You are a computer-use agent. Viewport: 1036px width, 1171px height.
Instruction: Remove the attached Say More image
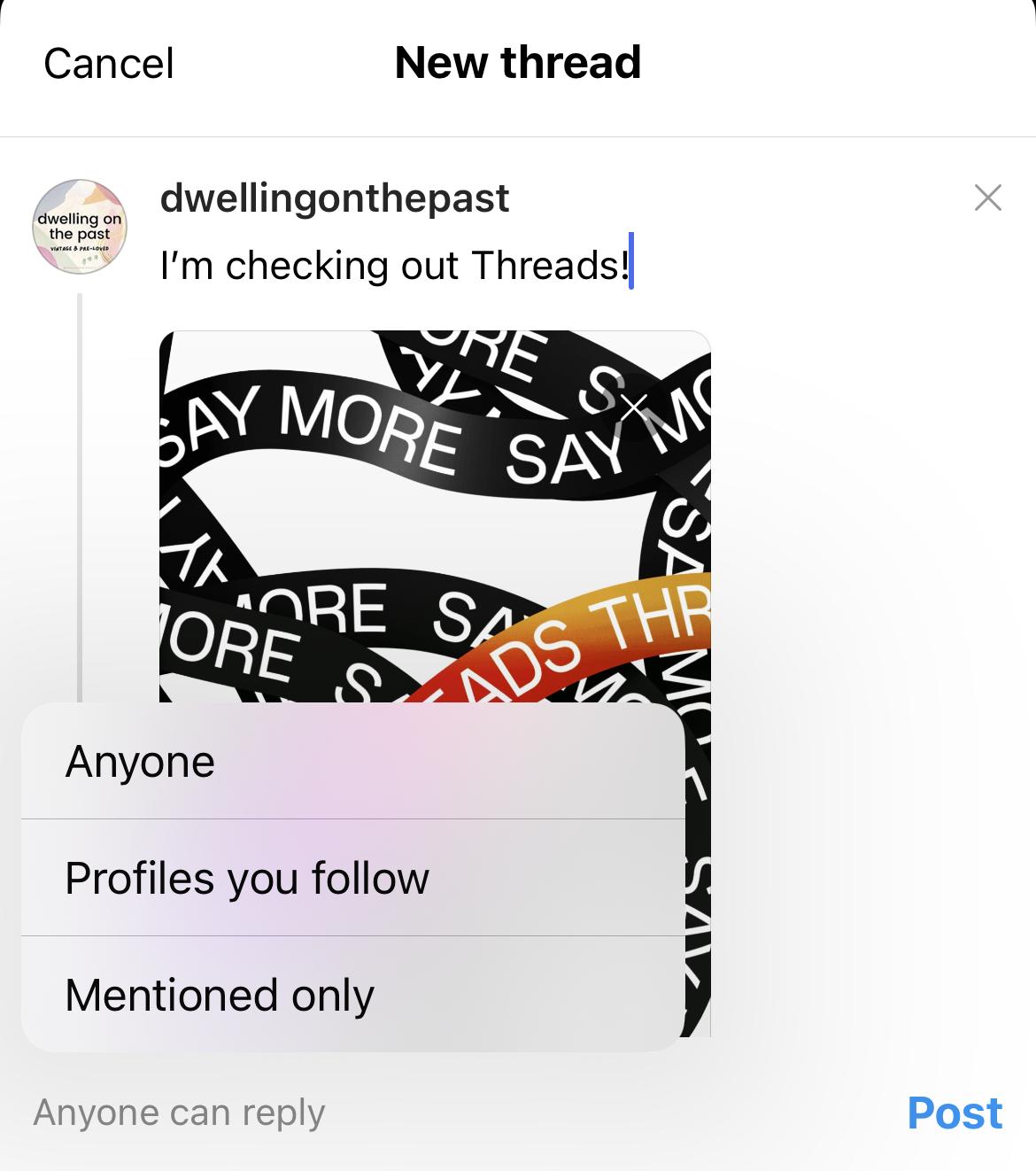point(633,407)
